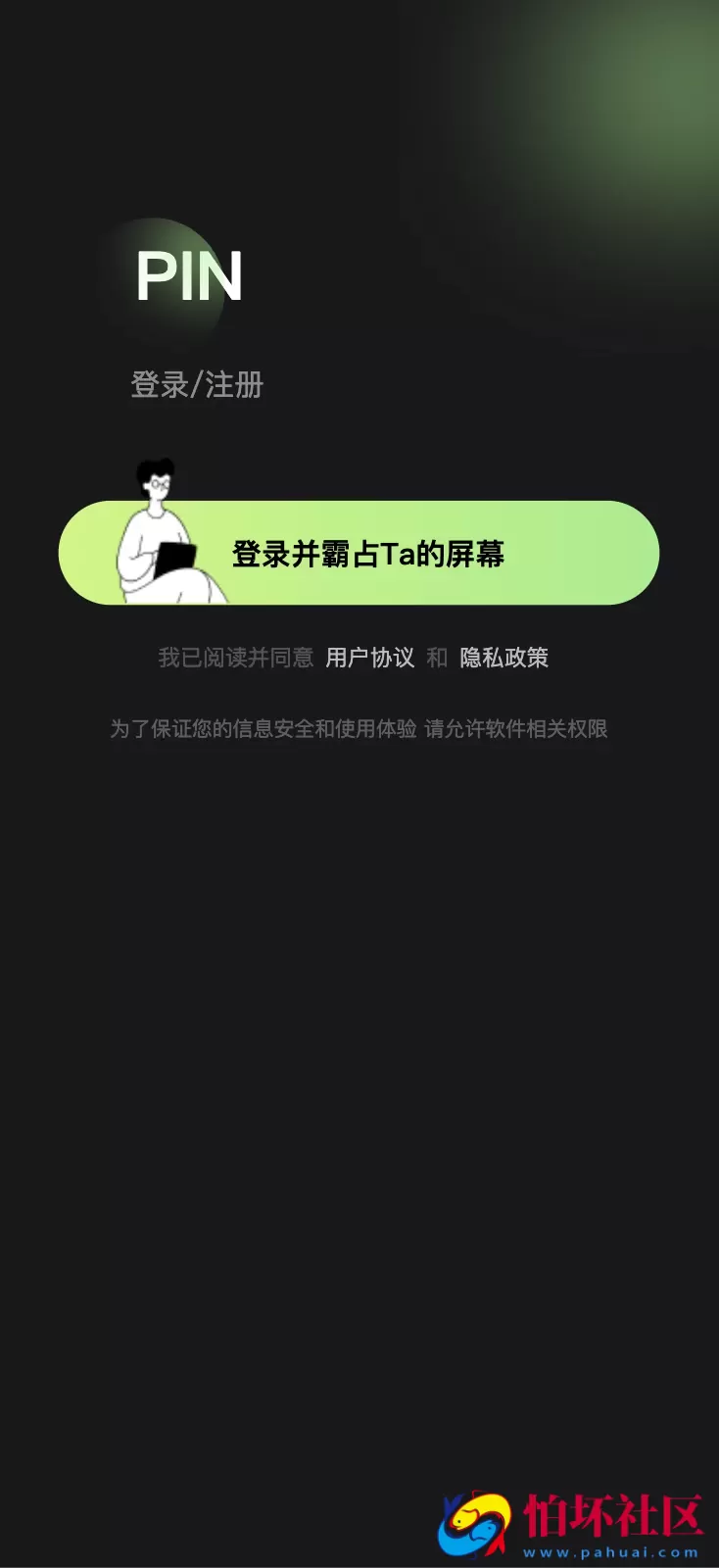Viewport: 719px width, 1568px height.
Task: Open the 隐私政策 privacy policy
Action: 505,658
